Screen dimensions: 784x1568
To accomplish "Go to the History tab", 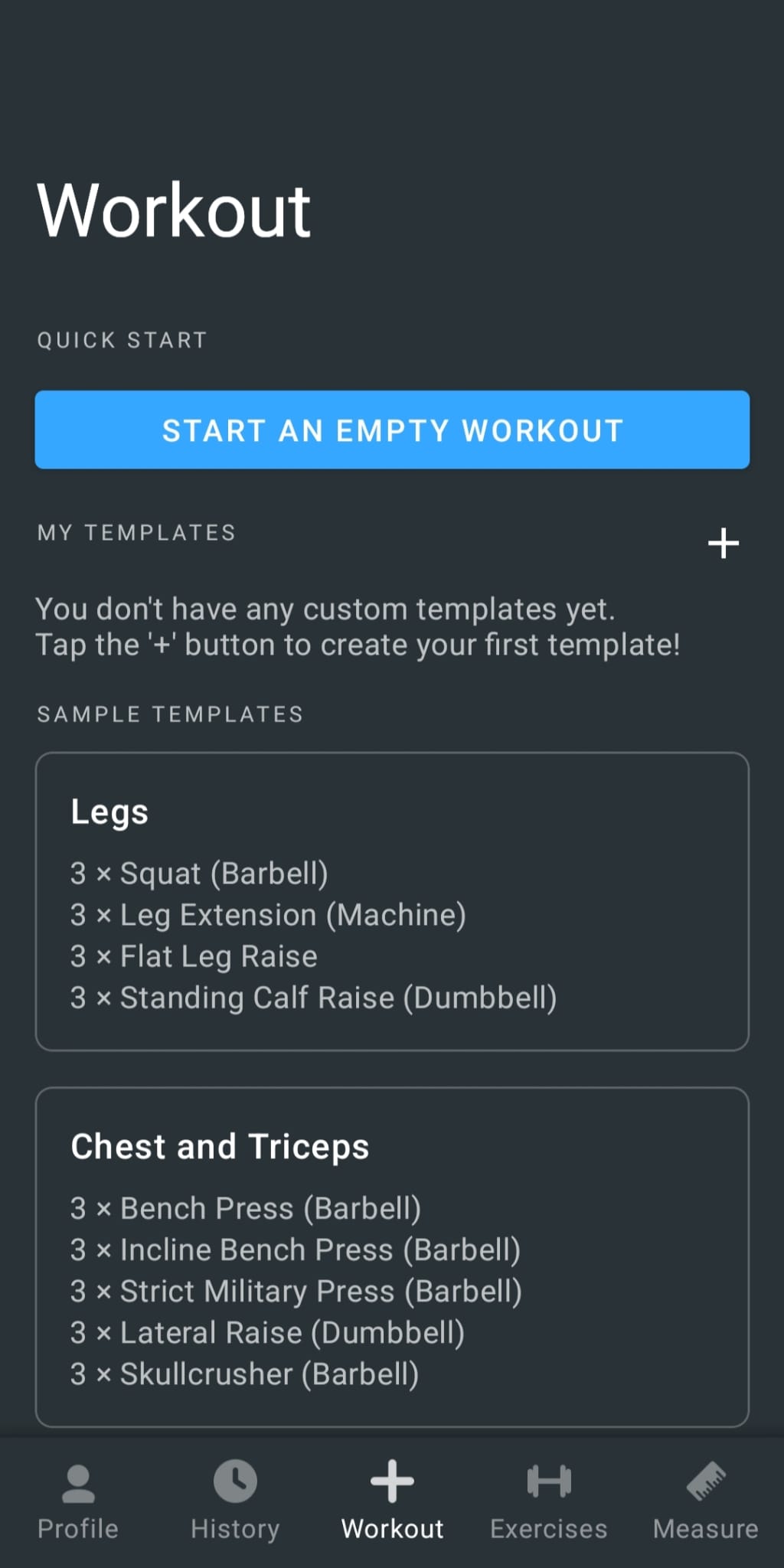I will 235,1501.
